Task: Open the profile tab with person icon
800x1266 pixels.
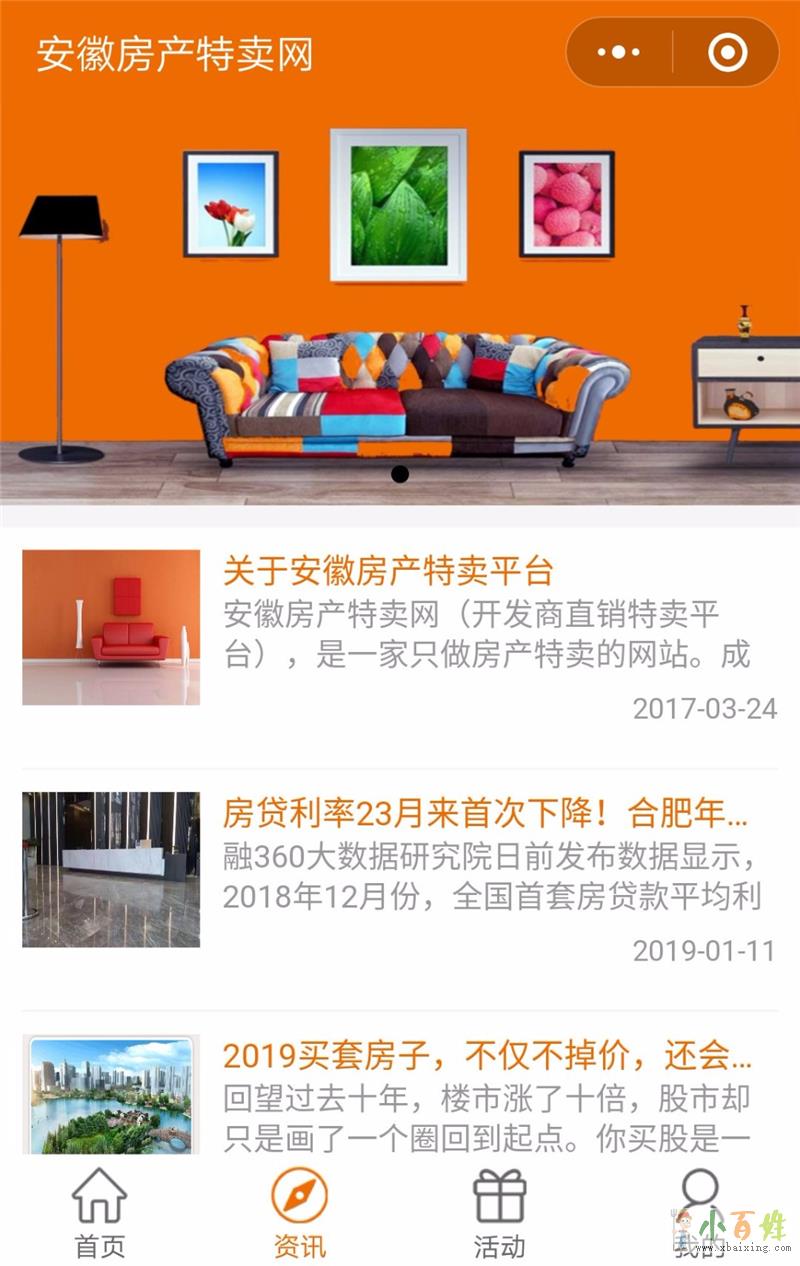Action: (x=699, y=1212)
